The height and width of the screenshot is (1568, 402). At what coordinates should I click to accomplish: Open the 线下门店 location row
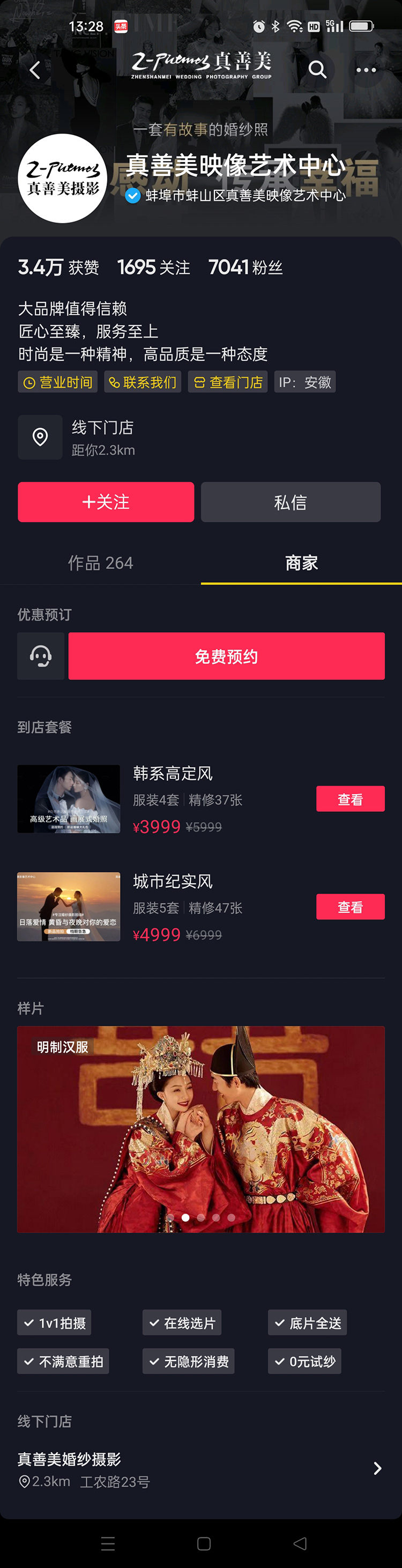103,438
